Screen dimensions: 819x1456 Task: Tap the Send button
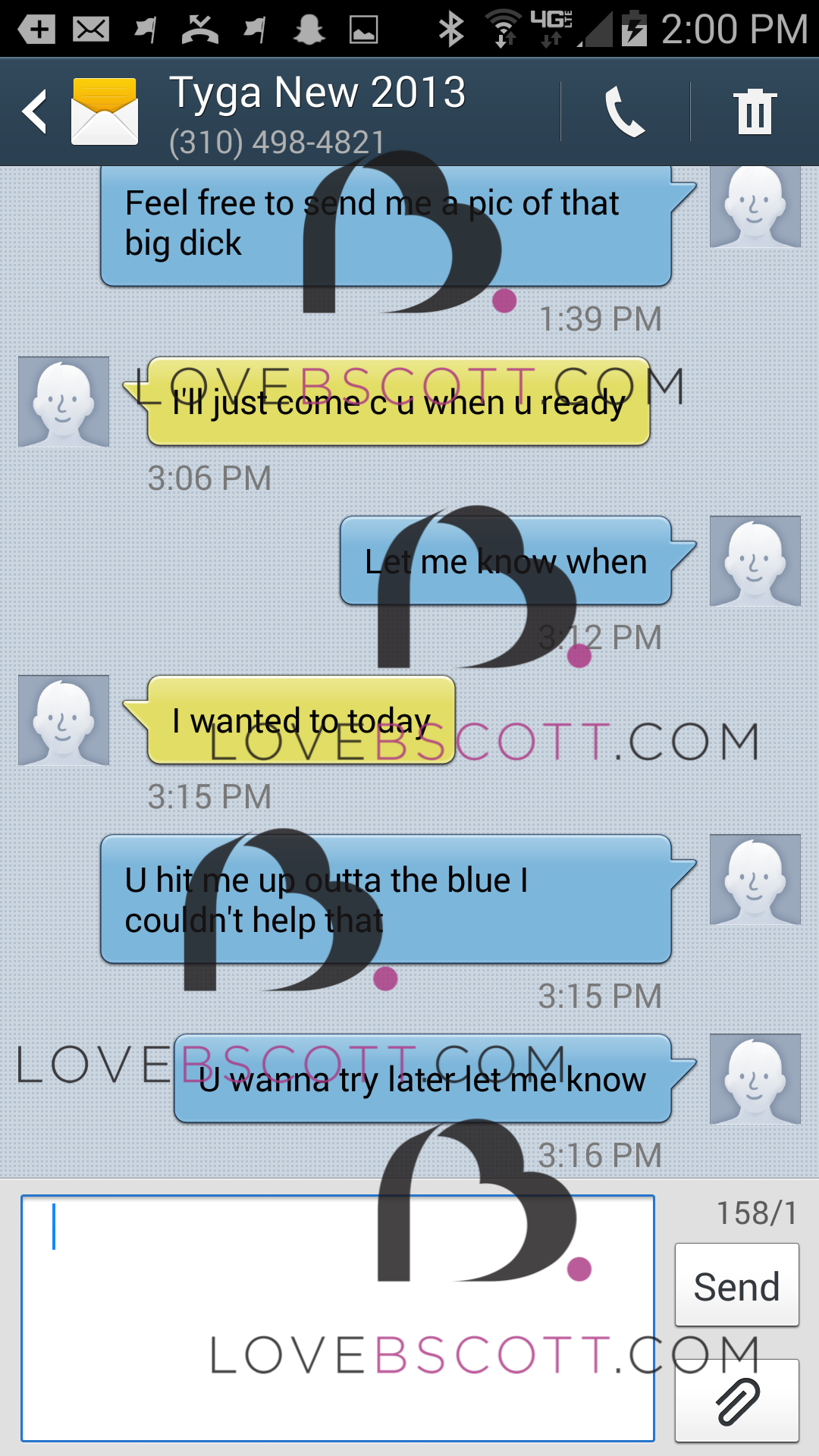(736, 1285)
